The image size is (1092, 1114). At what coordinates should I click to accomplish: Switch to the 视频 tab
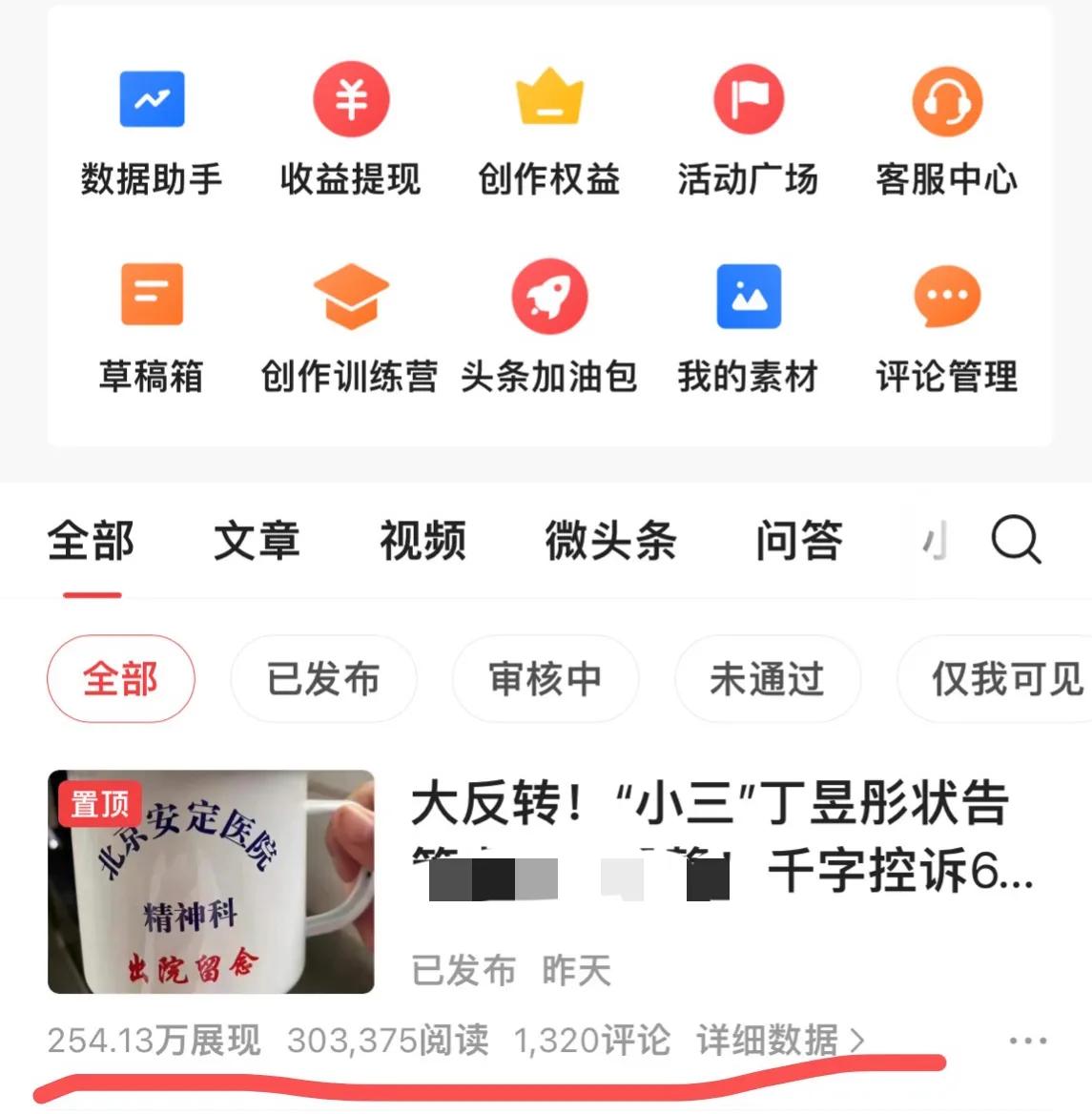[421, 540]
